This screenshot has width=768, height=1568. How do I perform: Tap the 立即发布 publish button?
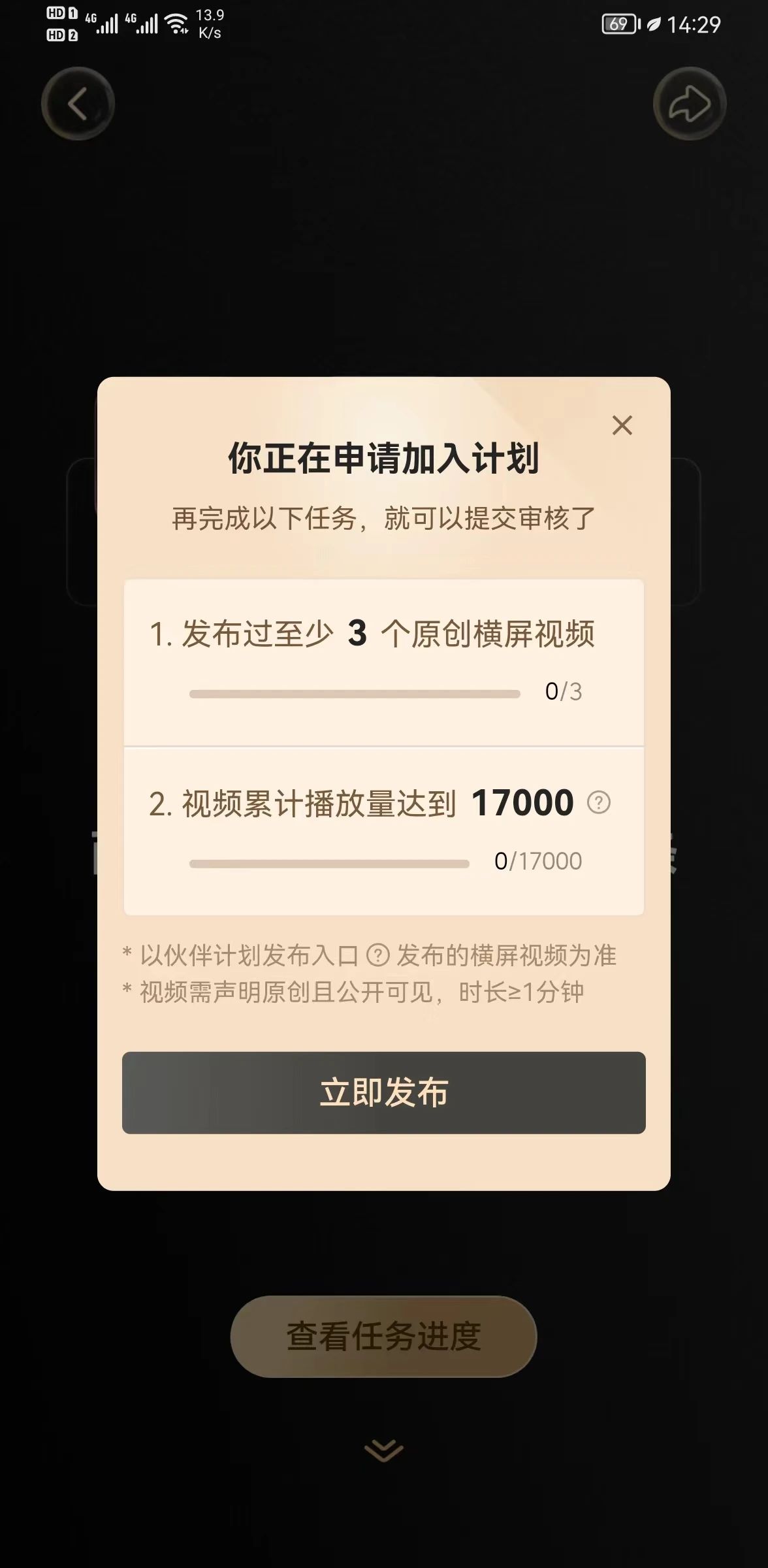click(383, 1092)
